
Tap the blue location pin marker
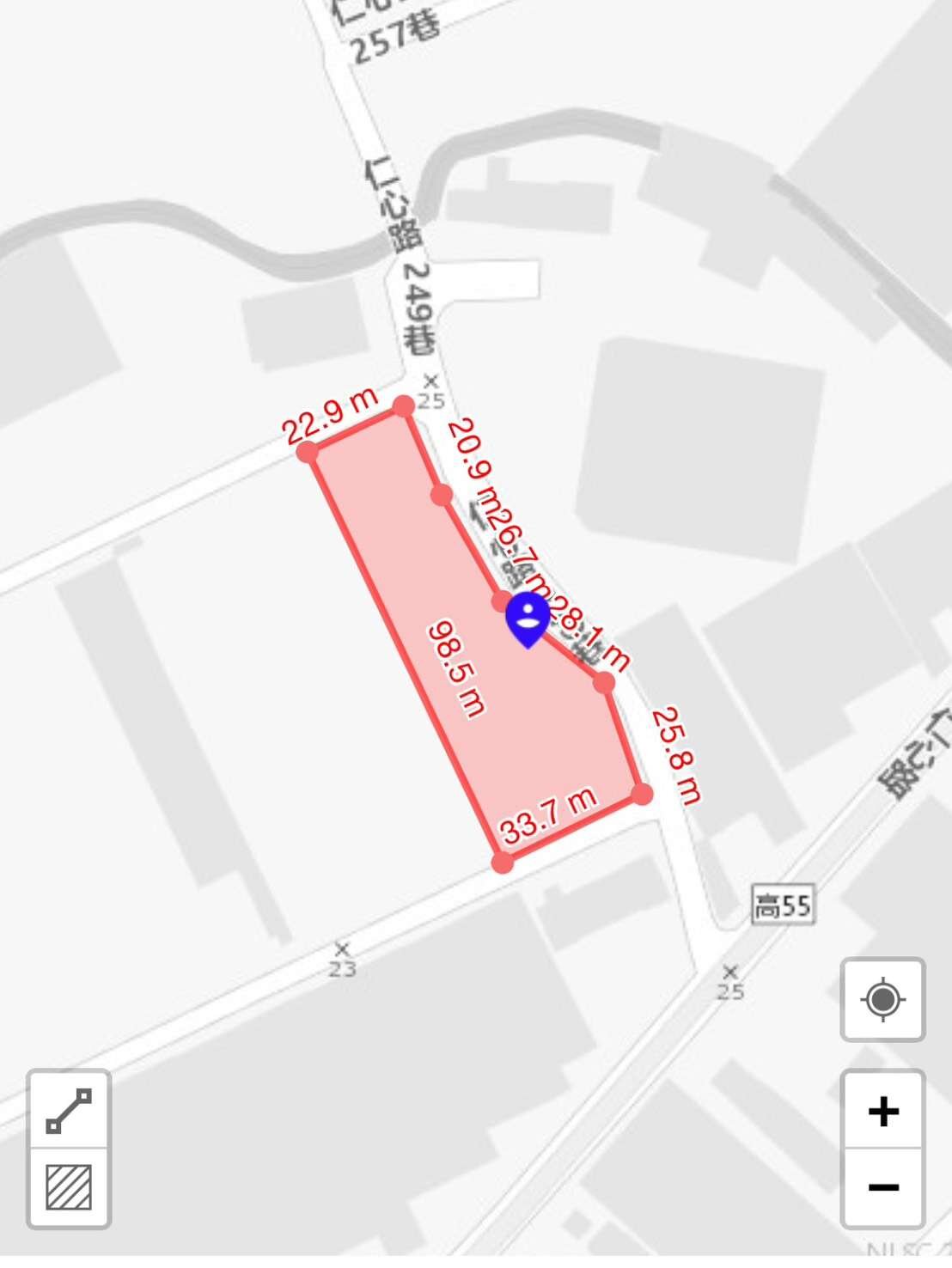coord(528,619)
